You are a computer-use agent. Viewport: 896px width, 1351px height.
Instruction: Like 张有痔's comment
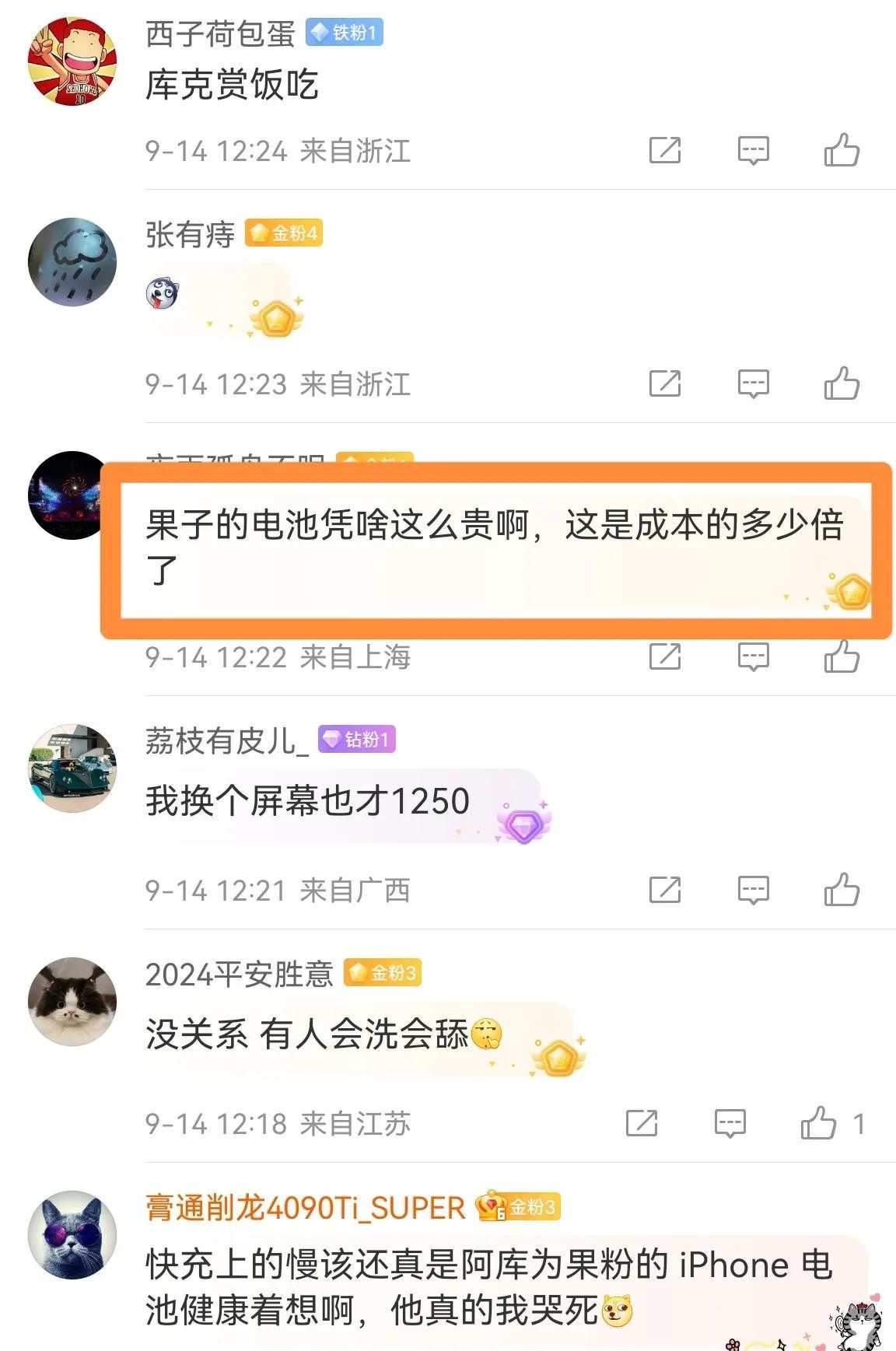[842, 383]
